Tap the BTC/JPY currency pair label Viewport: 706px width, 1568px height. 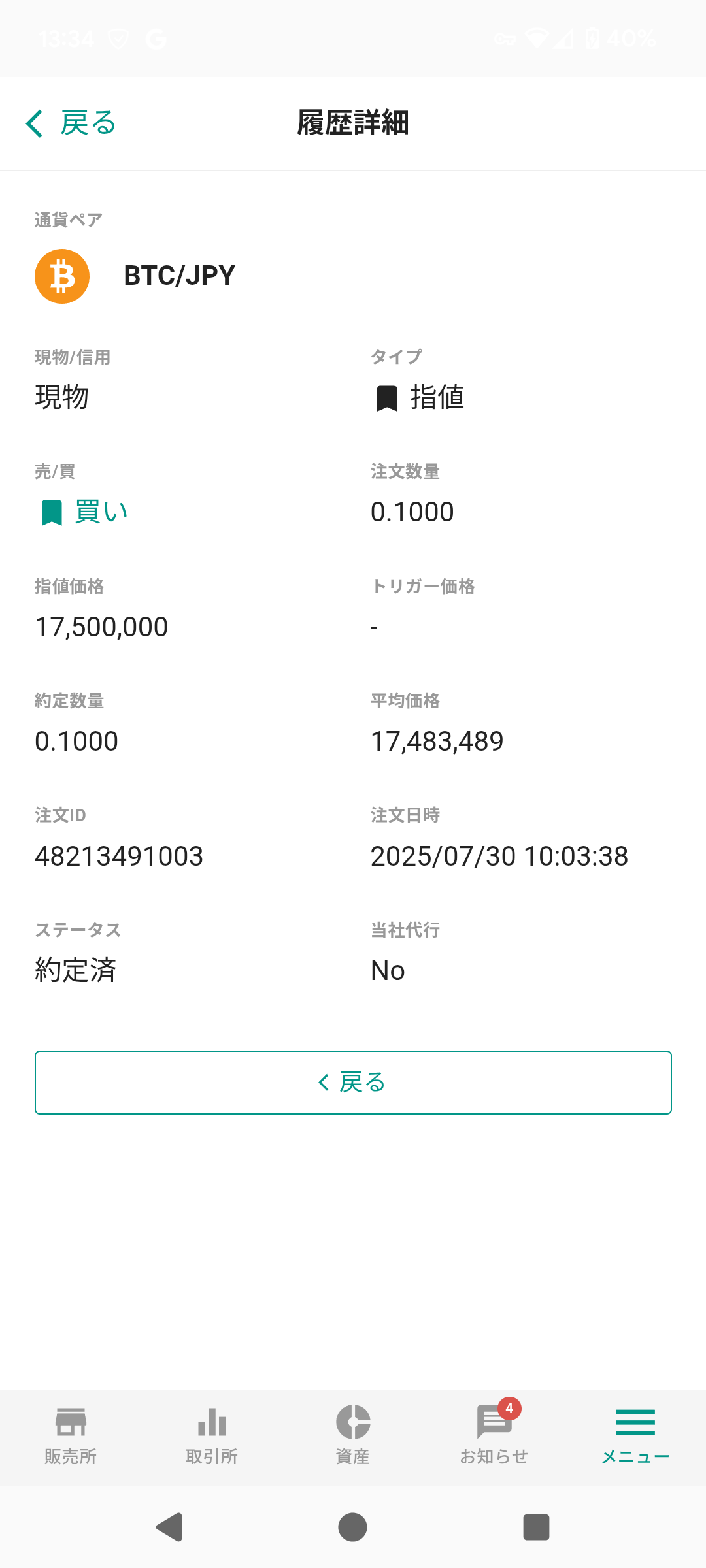(178, 275)
